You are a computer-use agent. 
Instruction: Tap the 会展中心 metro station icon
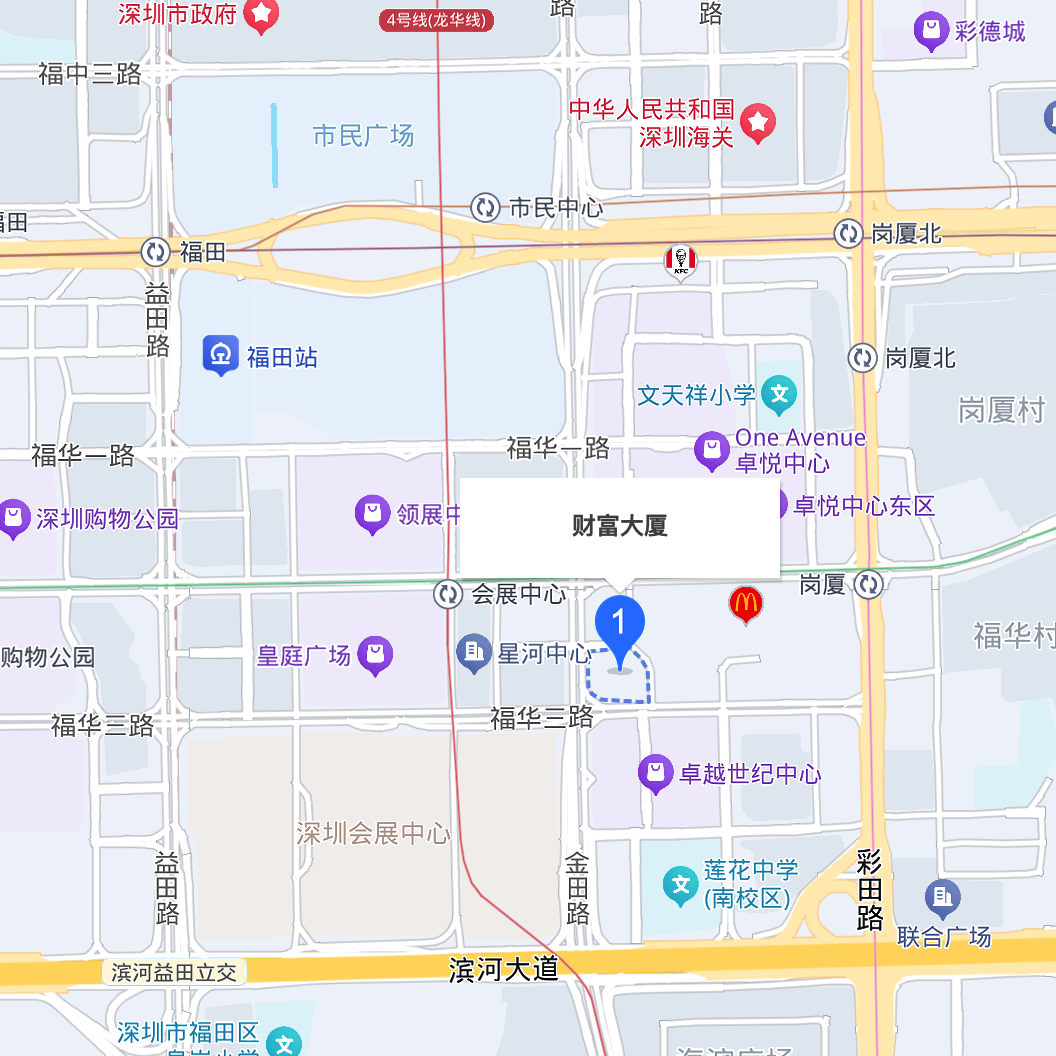tap(448, 594)
